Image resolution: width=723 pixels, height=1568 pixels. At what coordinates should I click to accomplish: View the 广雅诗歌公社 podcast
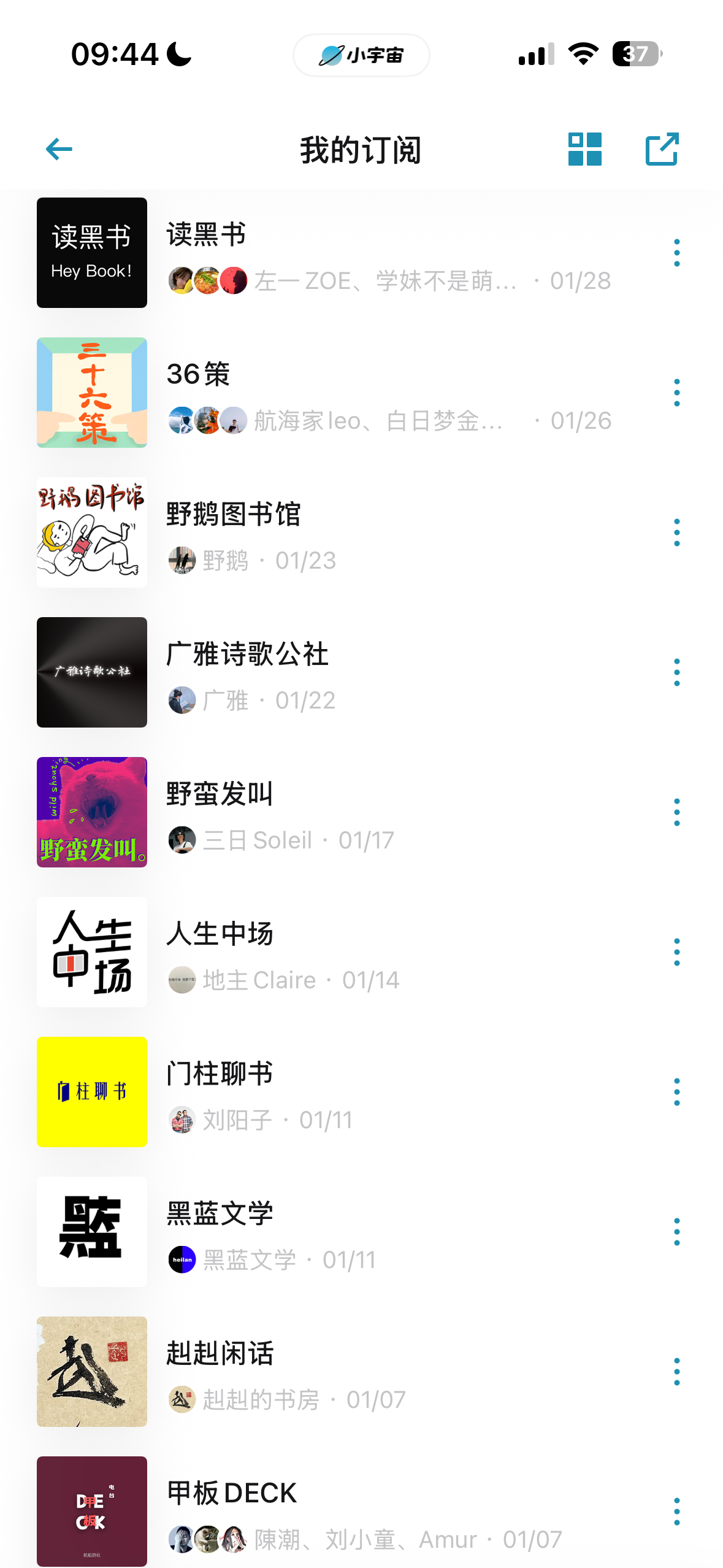(247, 655)
